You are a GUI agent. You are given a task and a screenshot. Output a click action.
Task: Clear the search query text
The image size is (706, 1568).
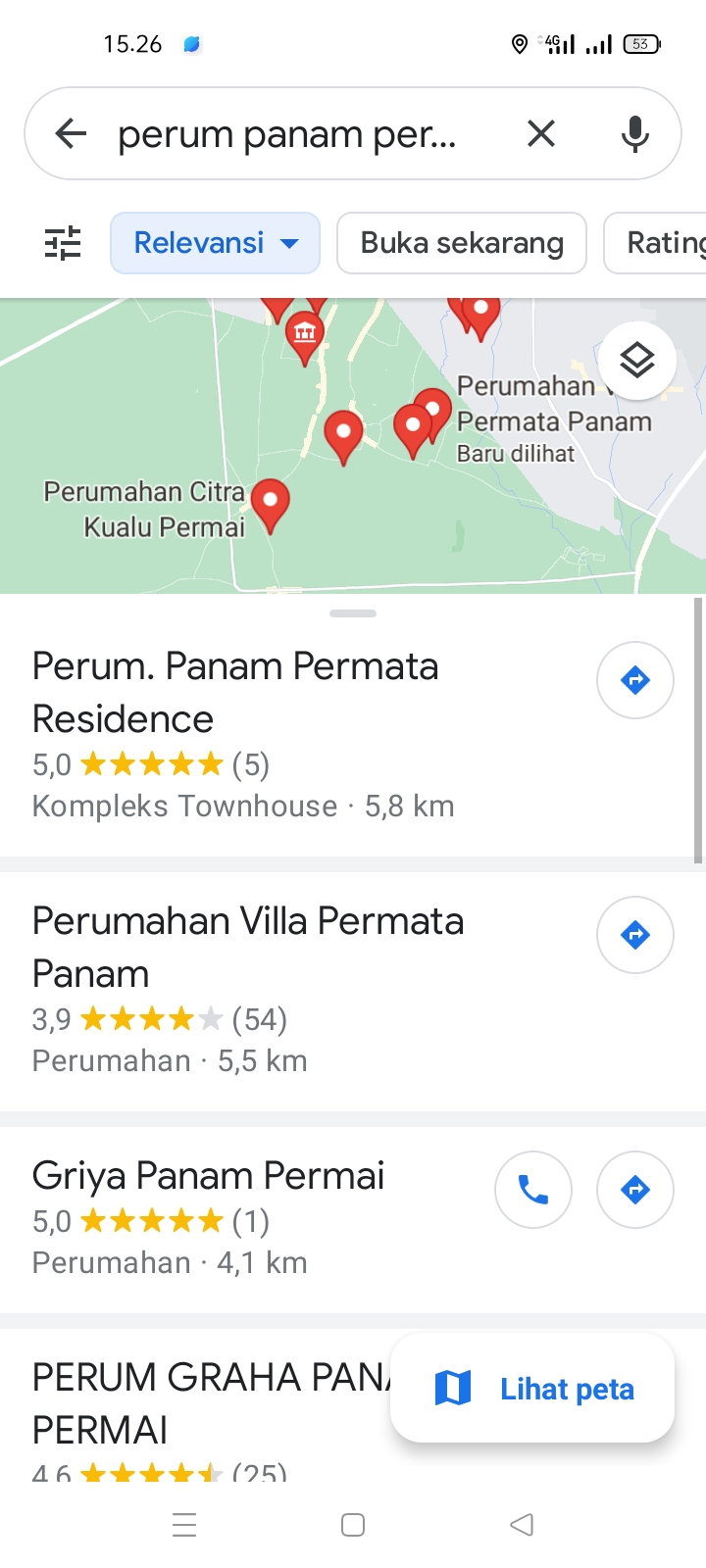541,133
